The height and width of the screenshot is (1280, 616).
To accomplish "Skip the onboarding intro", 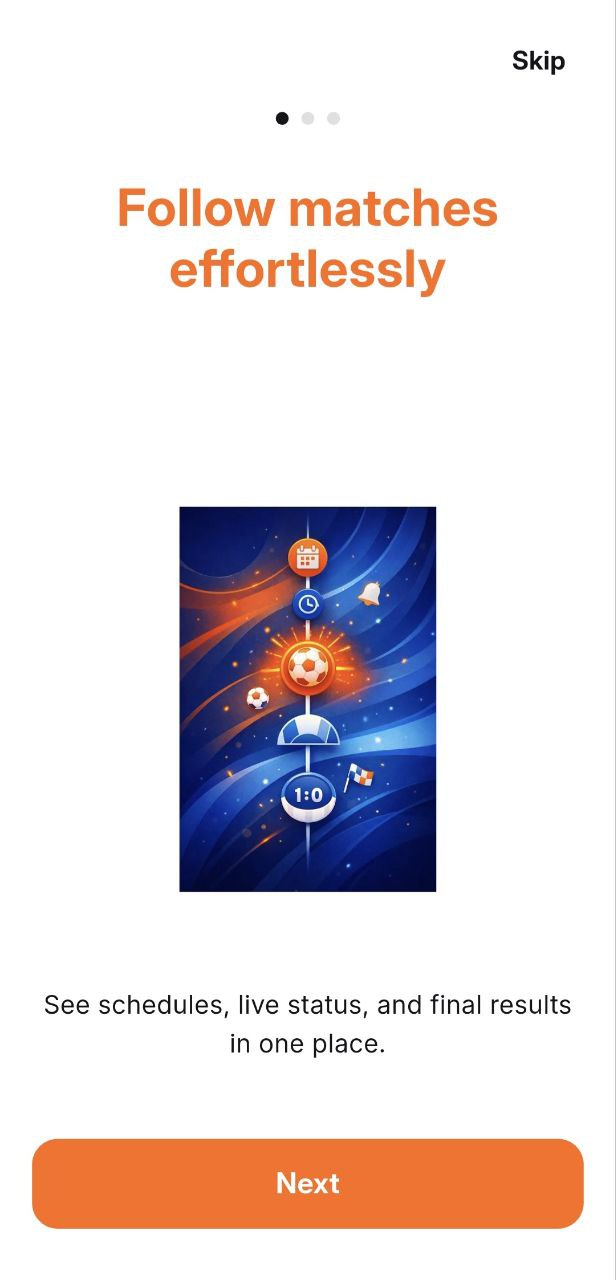I will click(538, 61).
